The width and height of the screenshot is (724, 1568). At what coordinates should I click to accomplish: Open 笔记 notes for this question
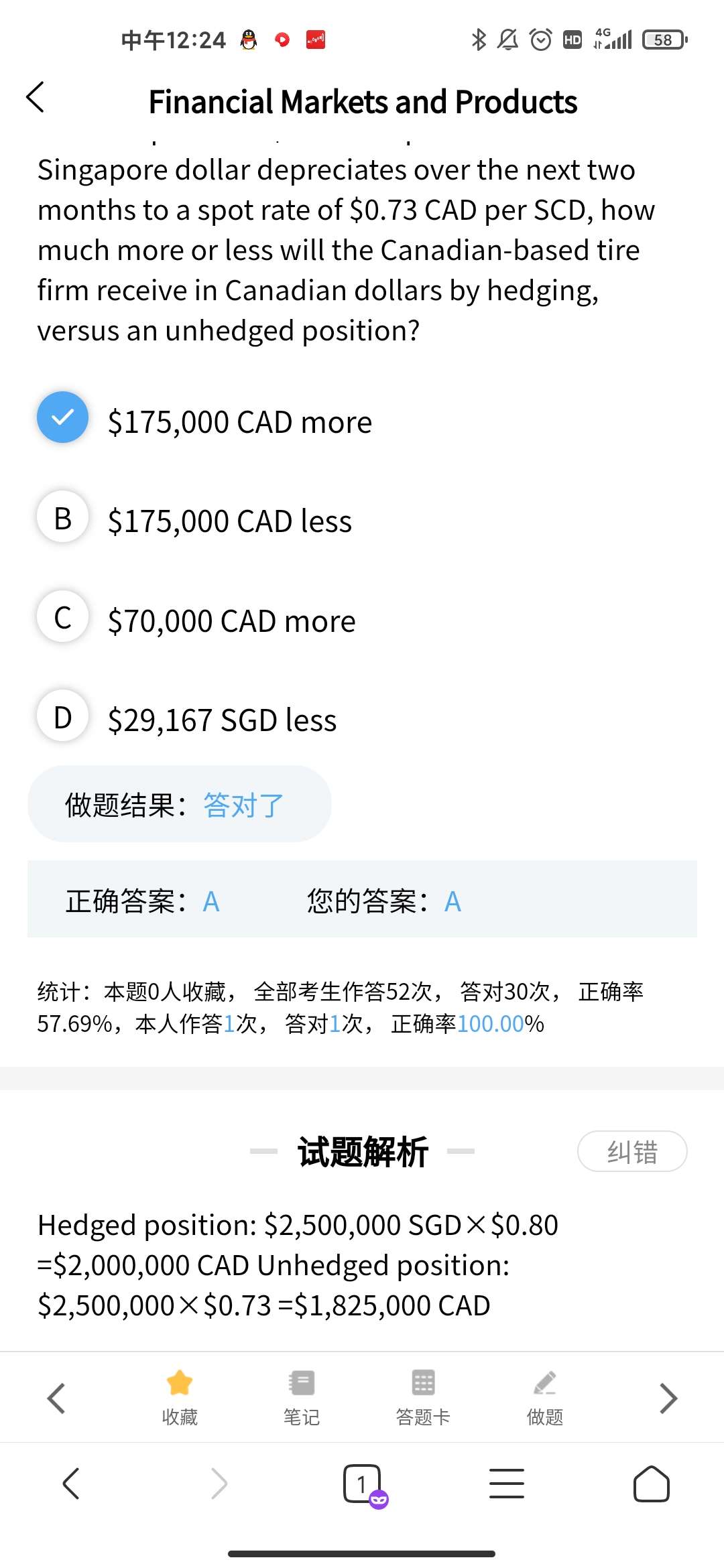point(302,1397)
